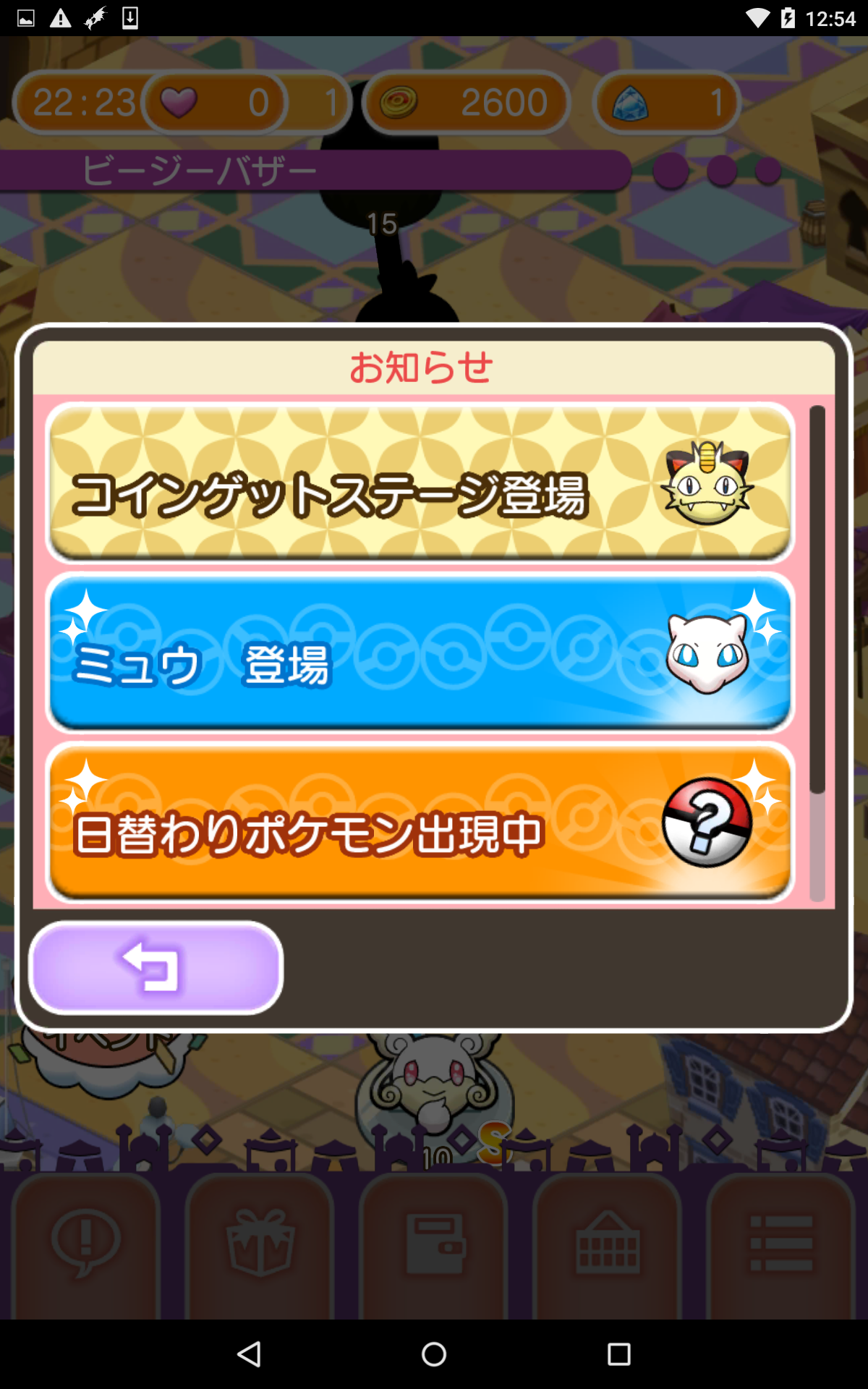Go to the Android home screen
The width and height of the screenshot is (868, 1389).
coord(434,1354)
